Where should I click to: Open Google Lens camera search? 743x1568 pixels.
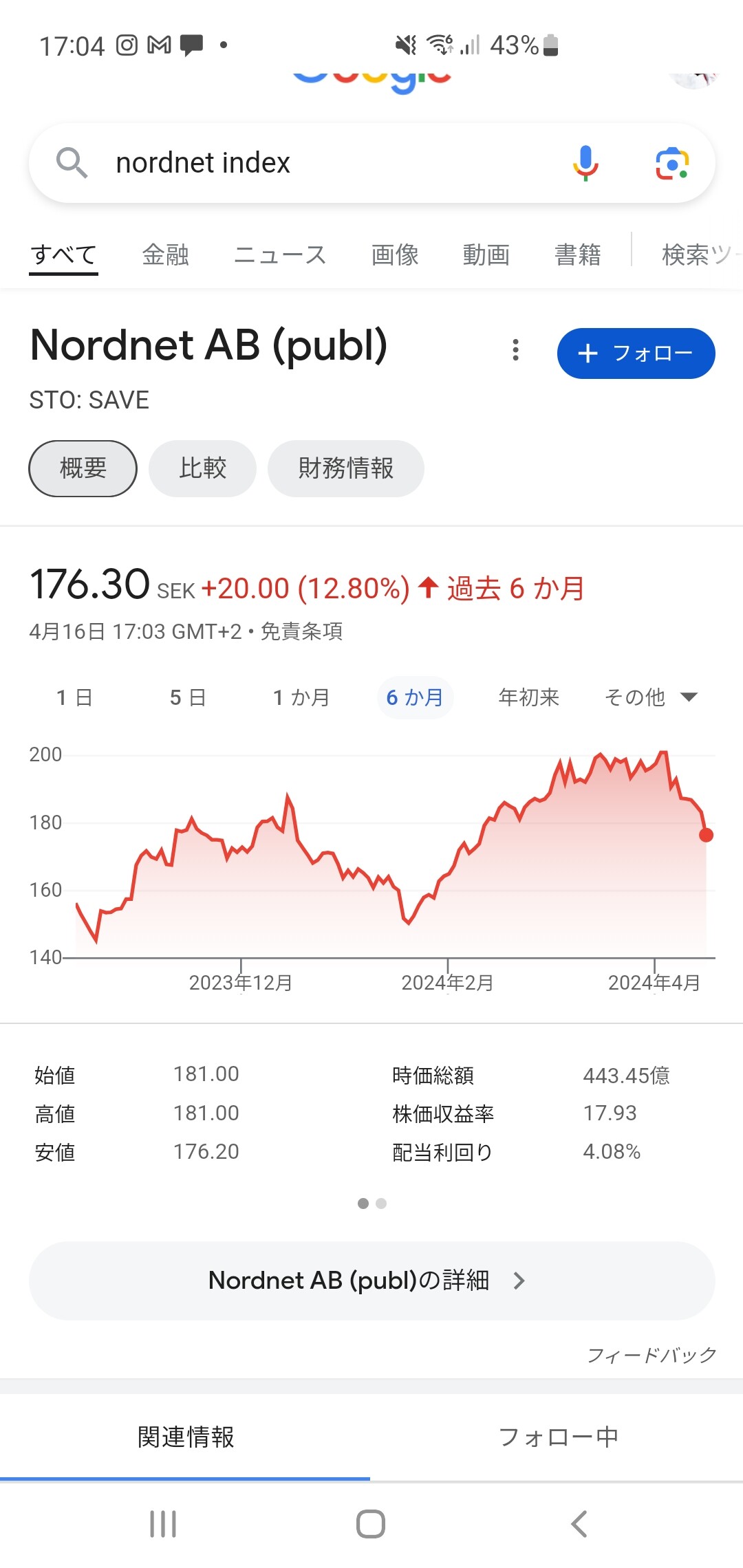(672, 164)
